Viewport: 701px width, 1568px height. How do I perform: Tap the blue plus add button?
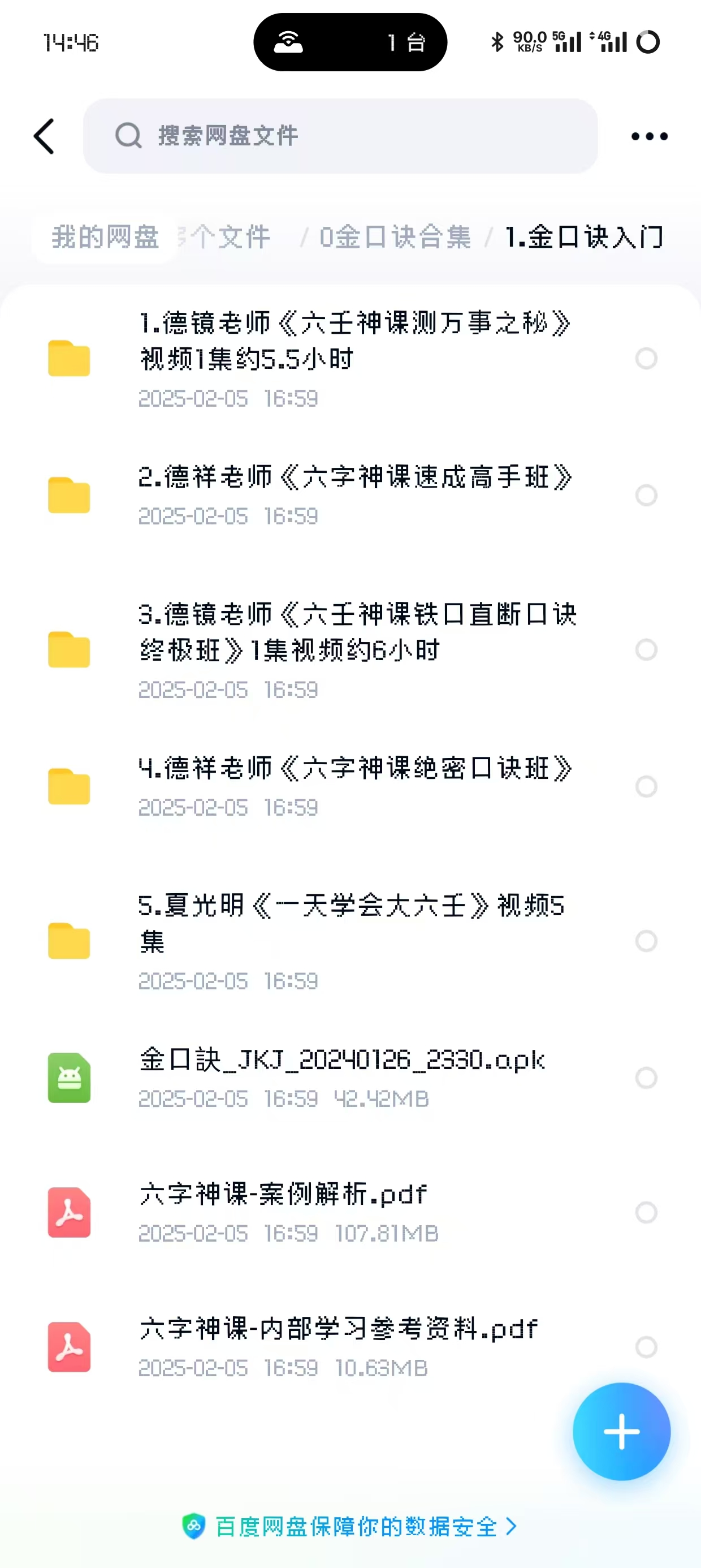[x=621, y=1431]
